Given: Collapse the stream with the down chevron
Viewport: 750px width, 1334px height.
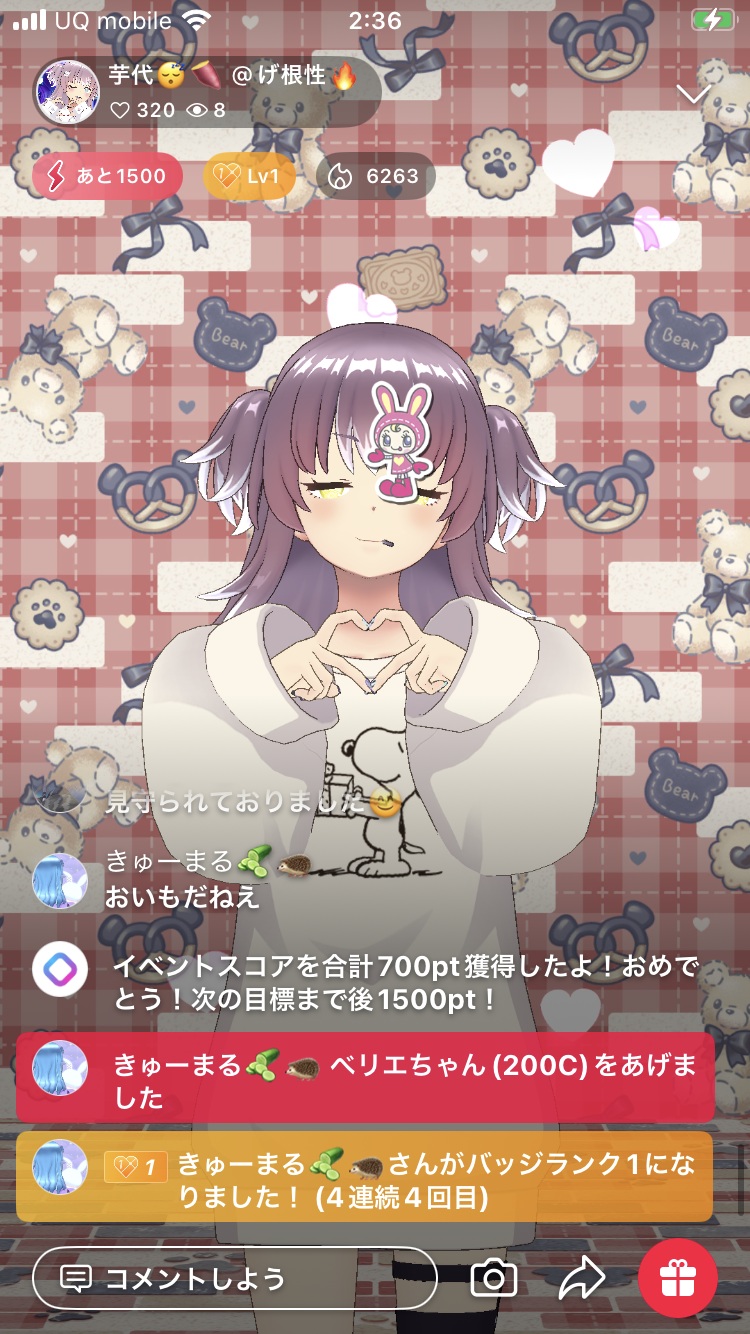Looking at the screenshot, I should 693,95.
